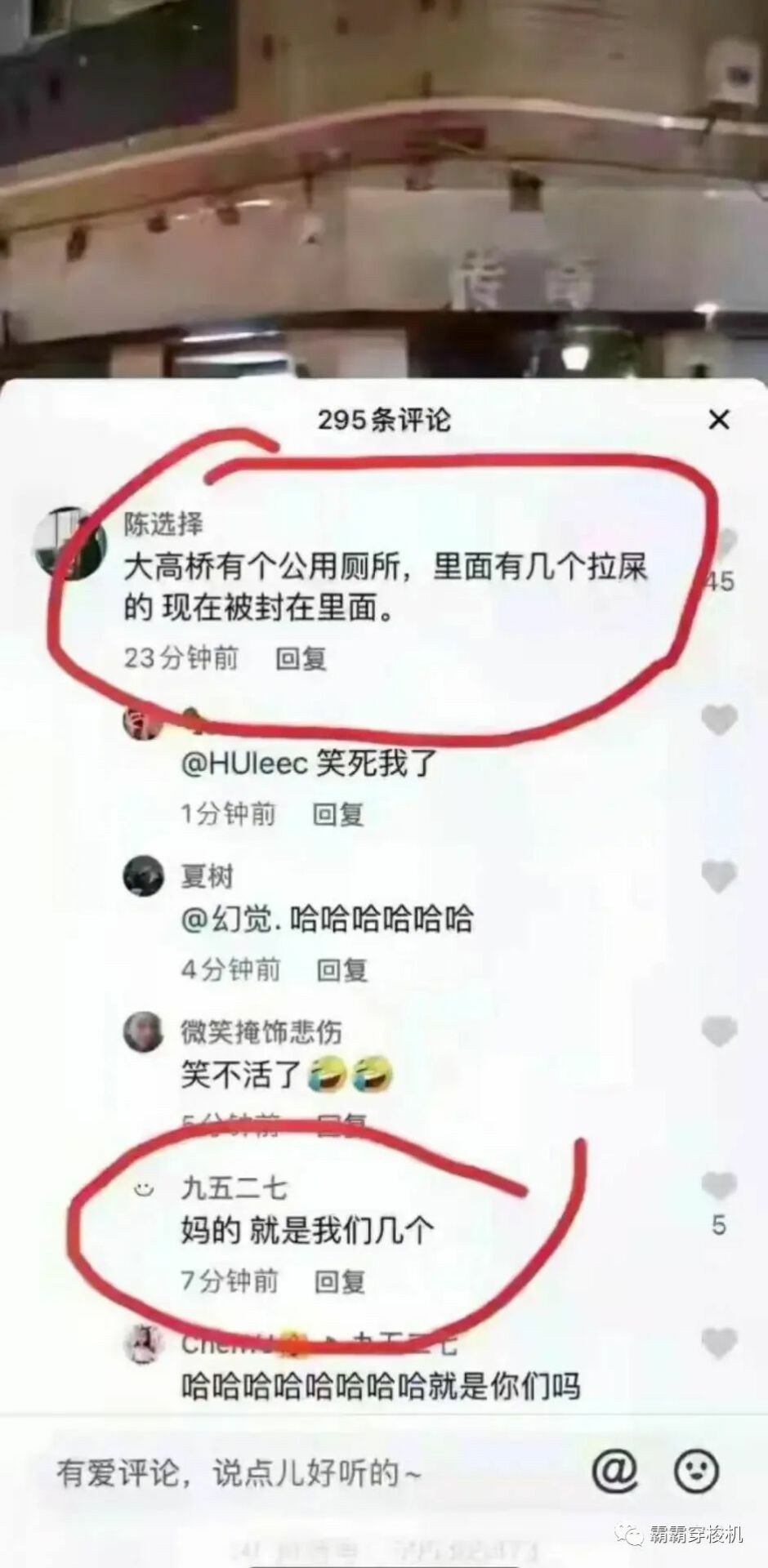Like the @HUleec 笑死我了 comment

pos(719,720)
